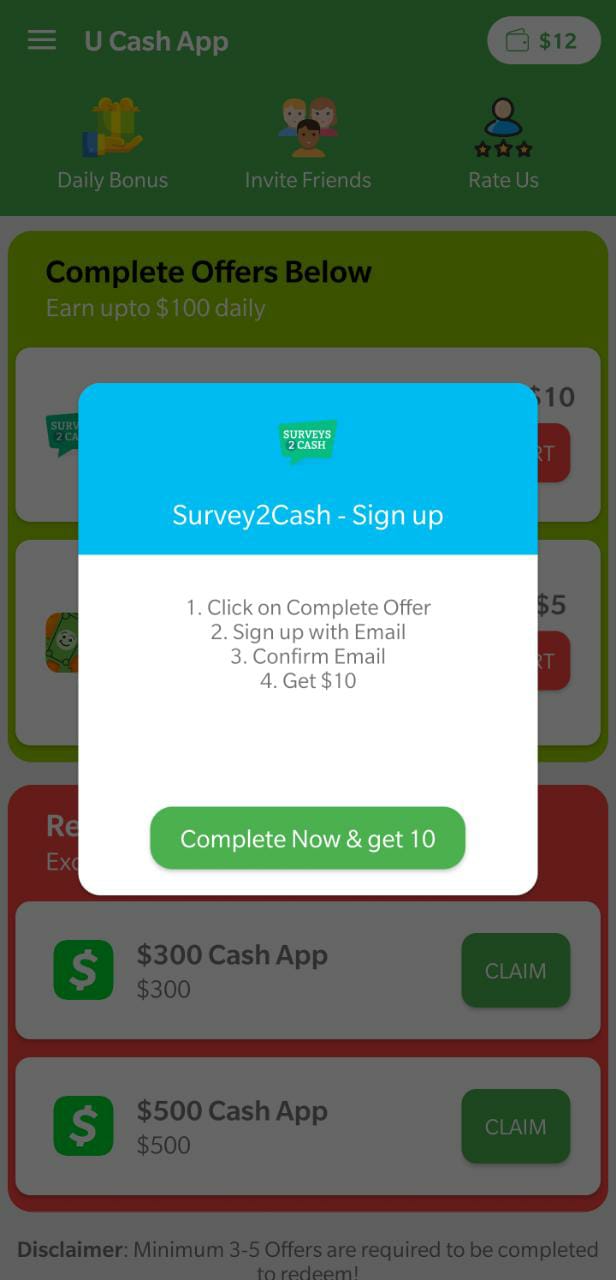The image size is (616, 1280).
Task: Tap Complete Now & get 10 button
Action: (307, 838)
